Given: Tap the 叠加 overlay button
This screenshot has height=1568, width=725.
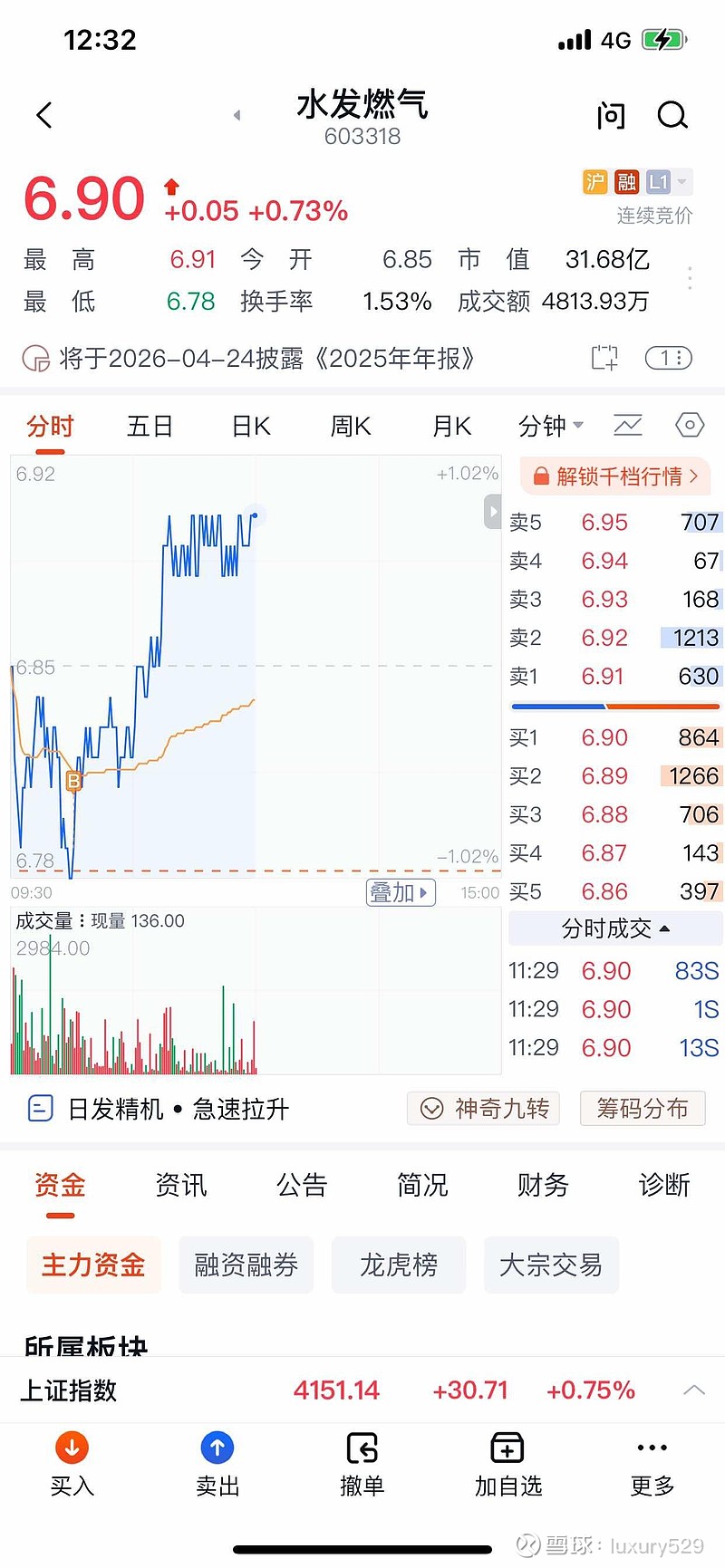Looking at the screenshot, I should (x=401, y=892).
